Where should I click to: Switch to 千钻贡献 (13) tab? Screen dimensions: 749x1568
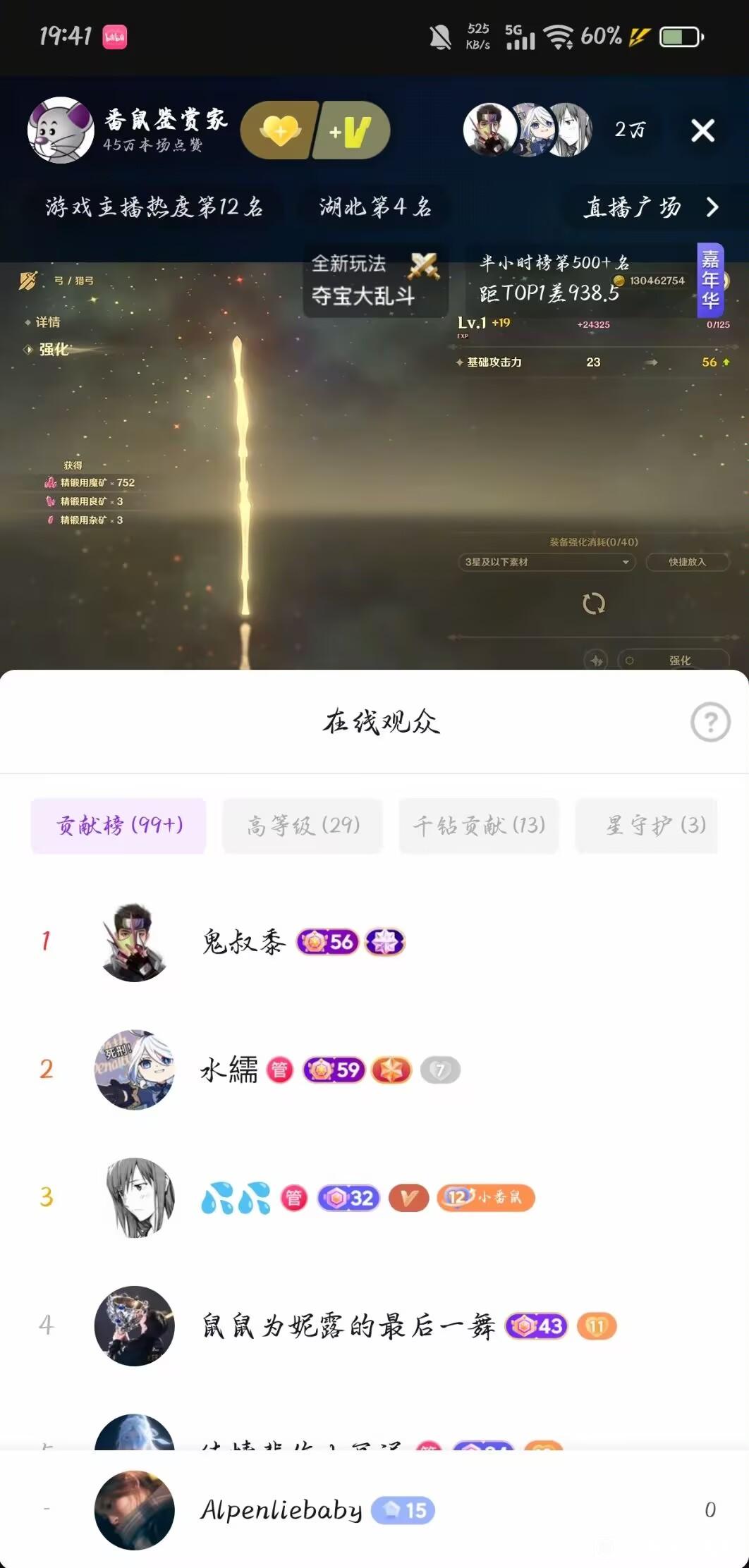tap(479, 825)
